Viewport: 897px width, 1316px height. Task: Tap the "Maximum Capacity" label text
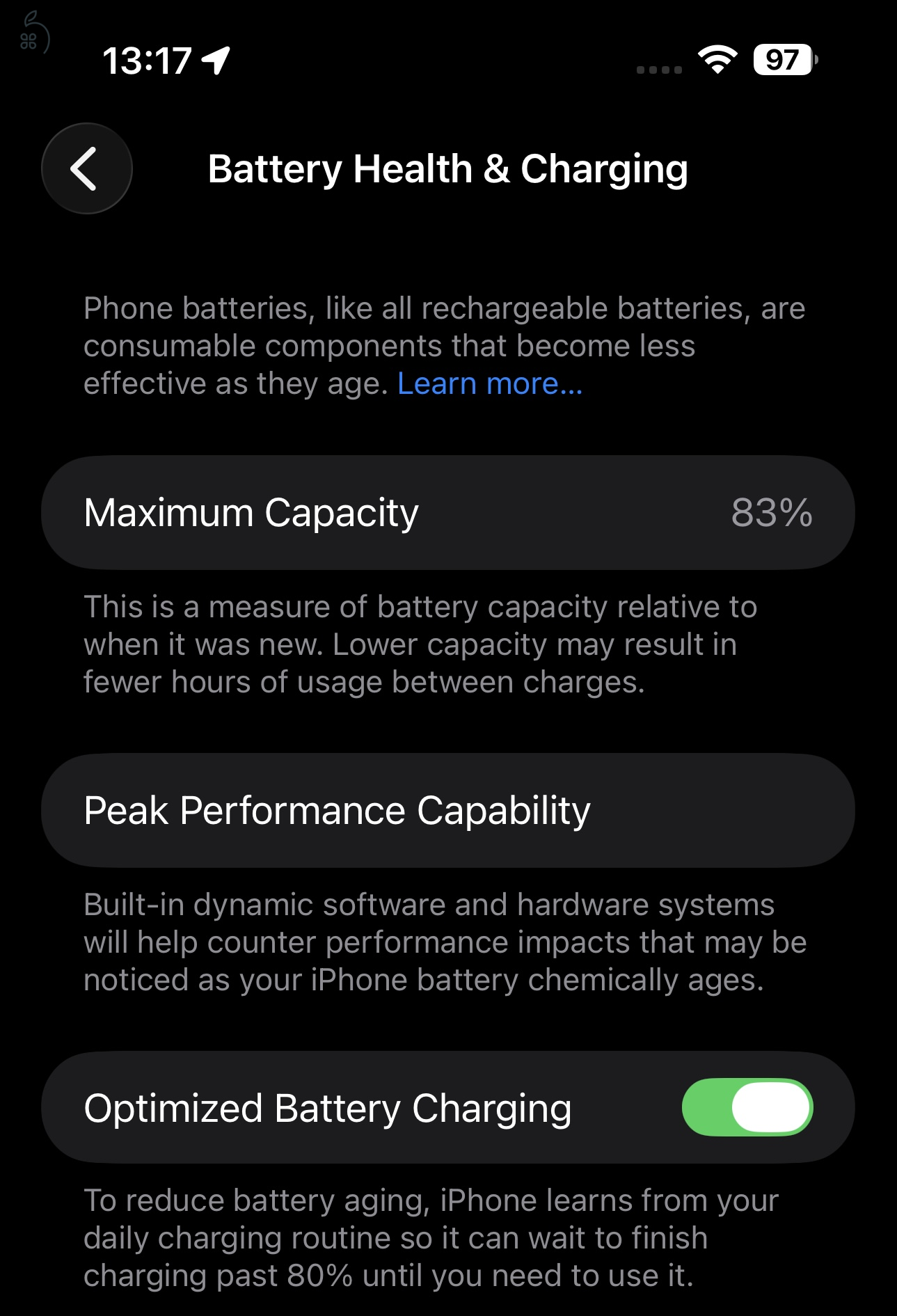coord(251,513)
